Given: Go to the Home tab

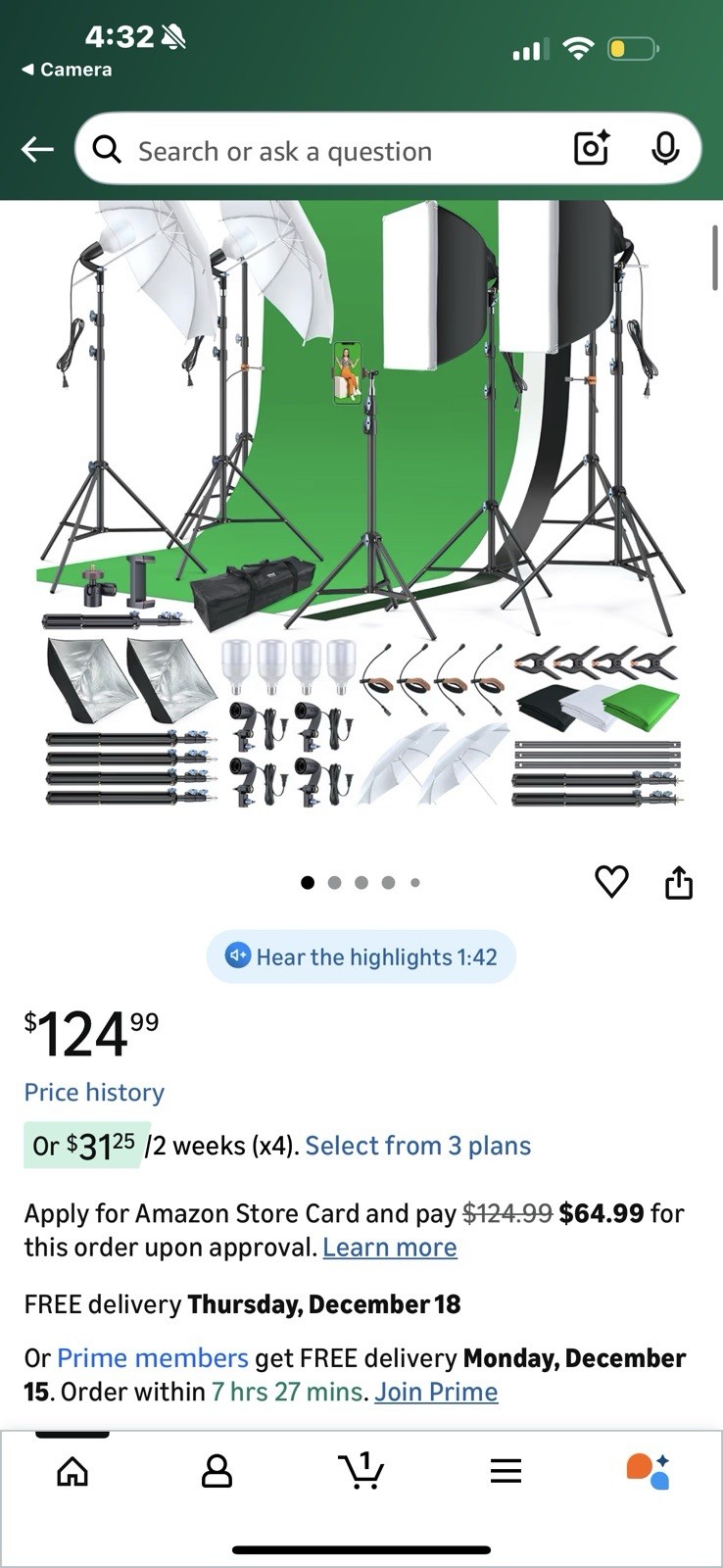Looking at the screenshot, I should click(72, 1471).
